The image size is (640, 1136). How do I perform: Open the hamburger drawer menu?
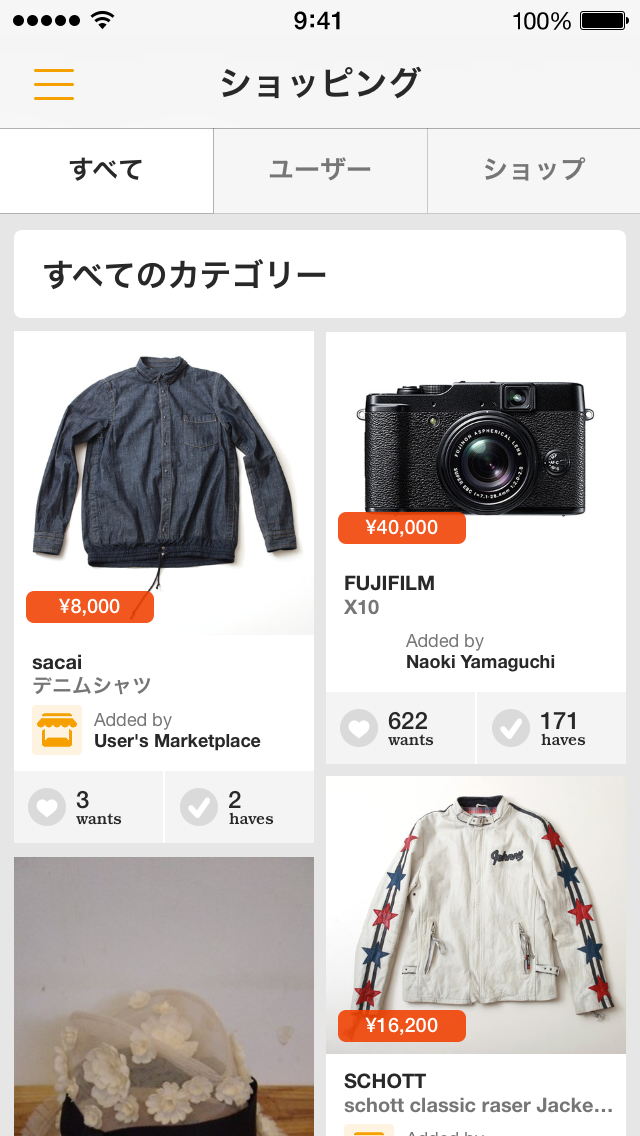pos(54,84)
